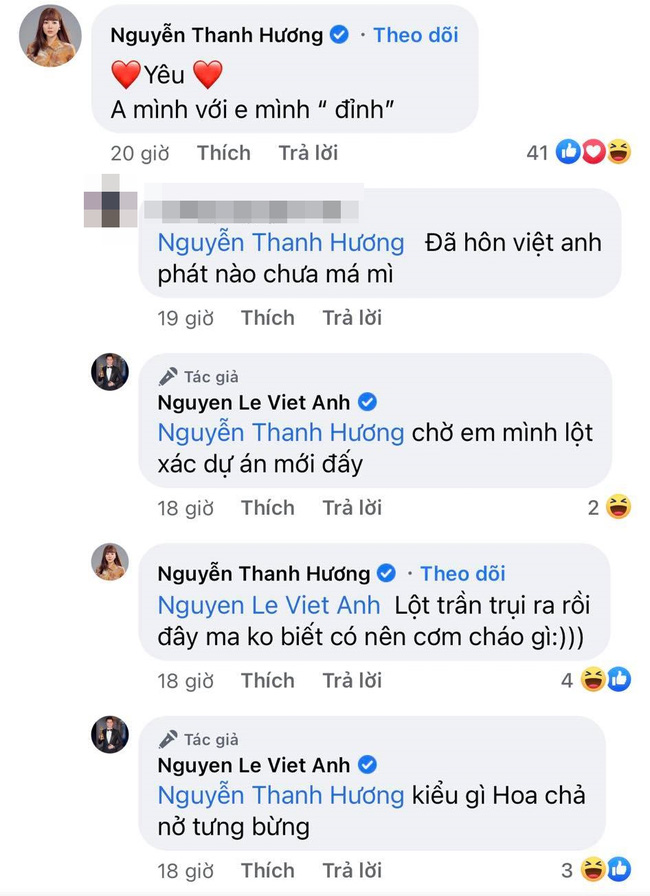Reply to the "Lột trần trụi ra rồi" comment
Image resolution: width=650 pixels, height=896 pixels.
pyautogui.click(x=352, y=681)
